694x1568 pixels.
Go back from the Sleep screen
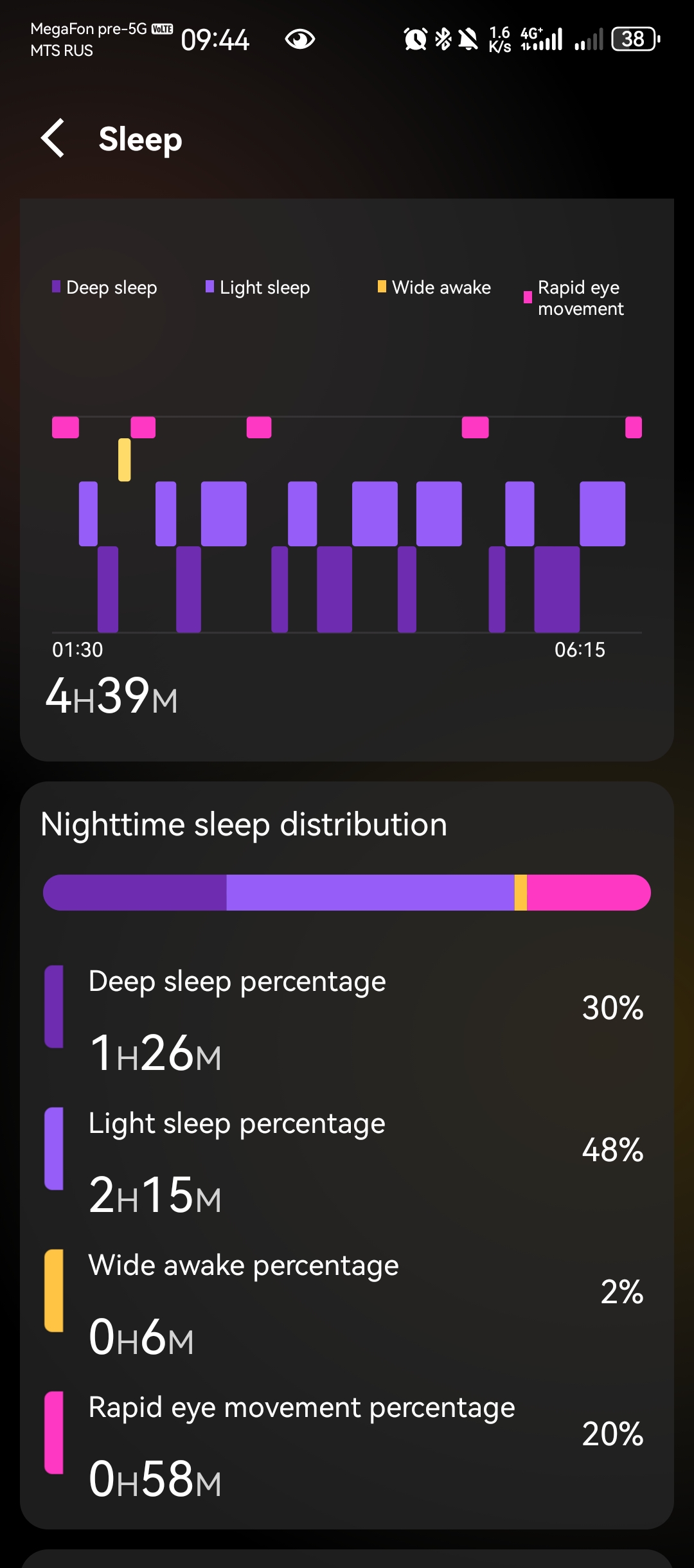(53, 138)
